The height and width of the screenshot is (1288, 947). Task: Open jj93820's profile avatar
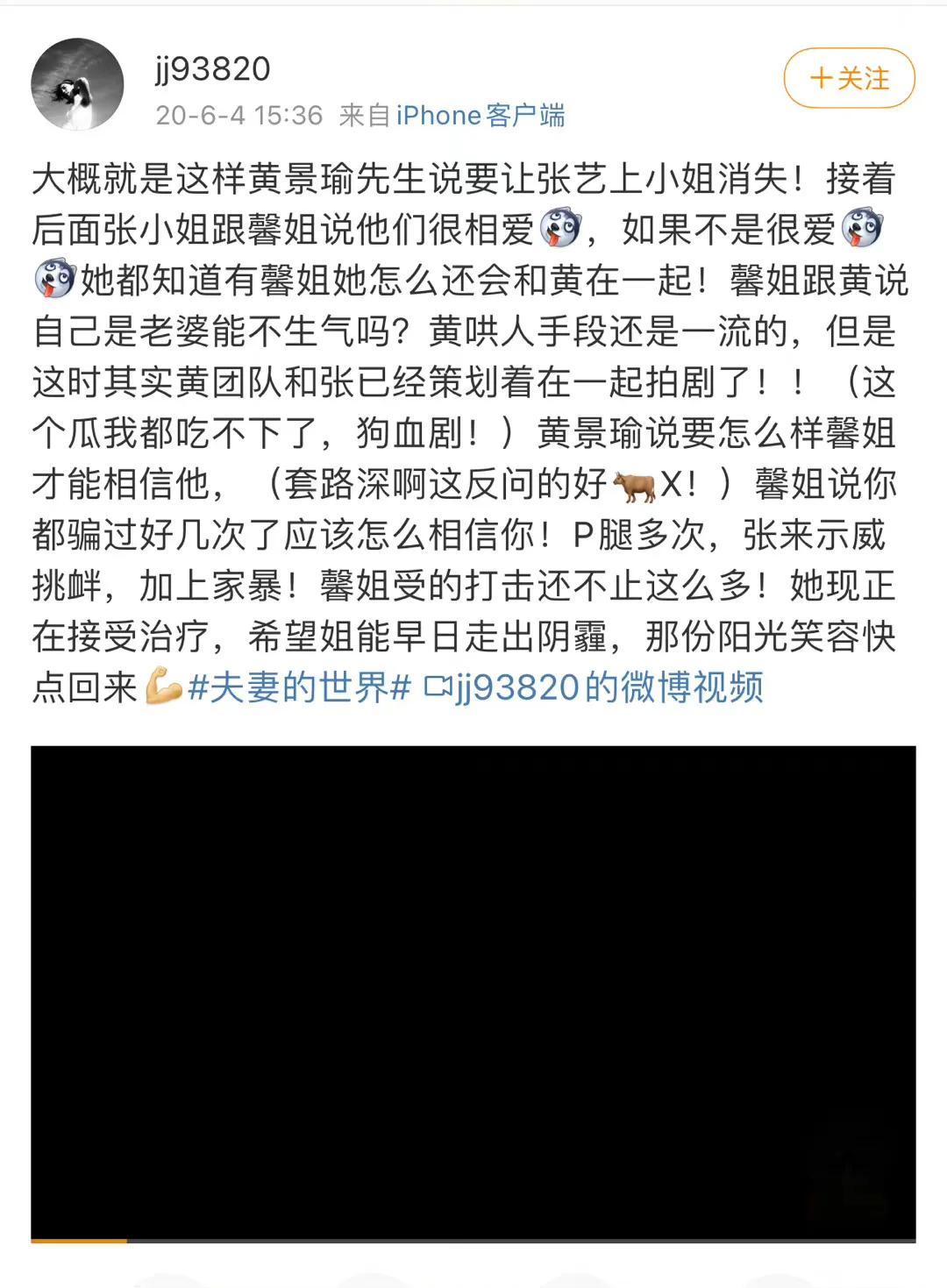[77, 84]
